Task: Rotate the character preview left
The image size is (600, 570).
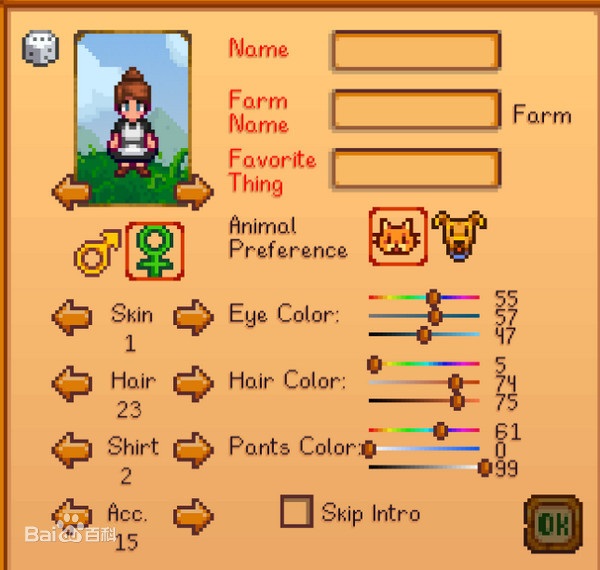Action: 70,189
